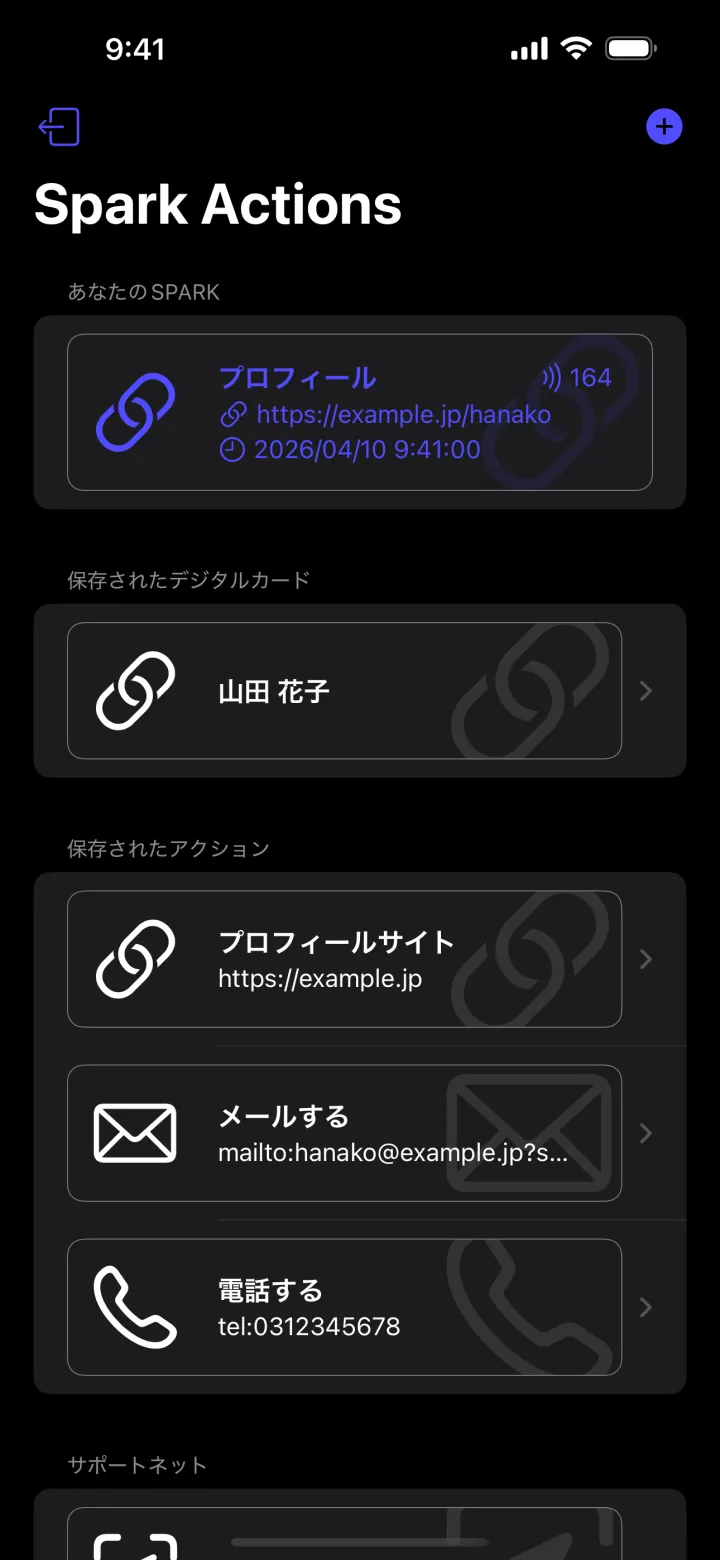Open your プロフィール Spark card
Image resolution: width=720 pixels, height=1560 pixels.
(x=360, y=412)
